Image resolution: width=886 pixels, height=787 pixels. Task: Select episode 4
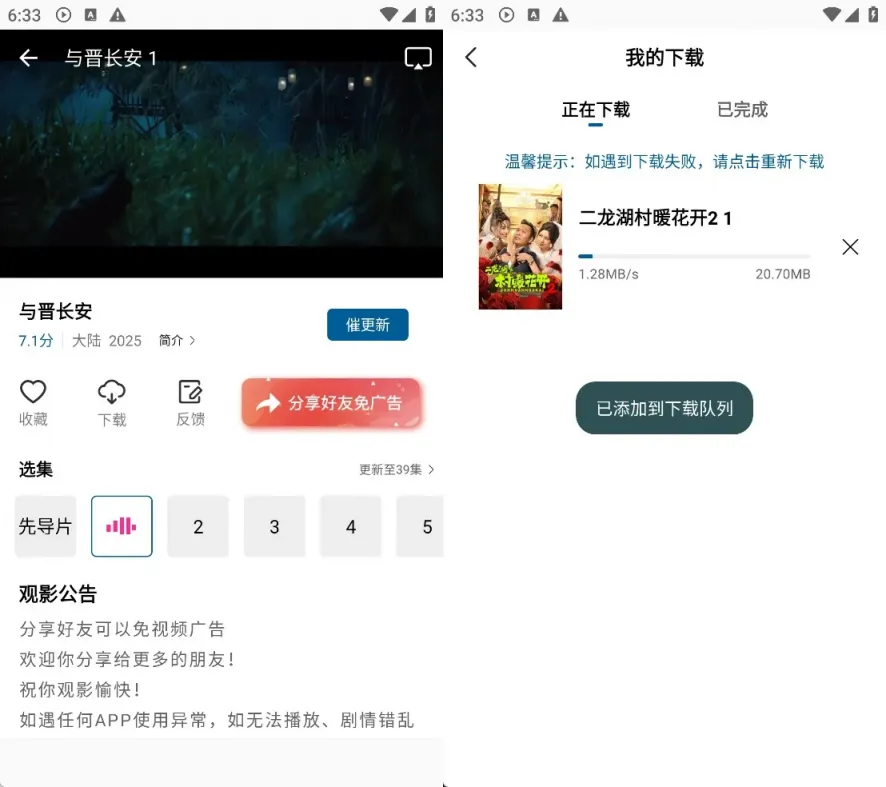[x=350, y=526]
